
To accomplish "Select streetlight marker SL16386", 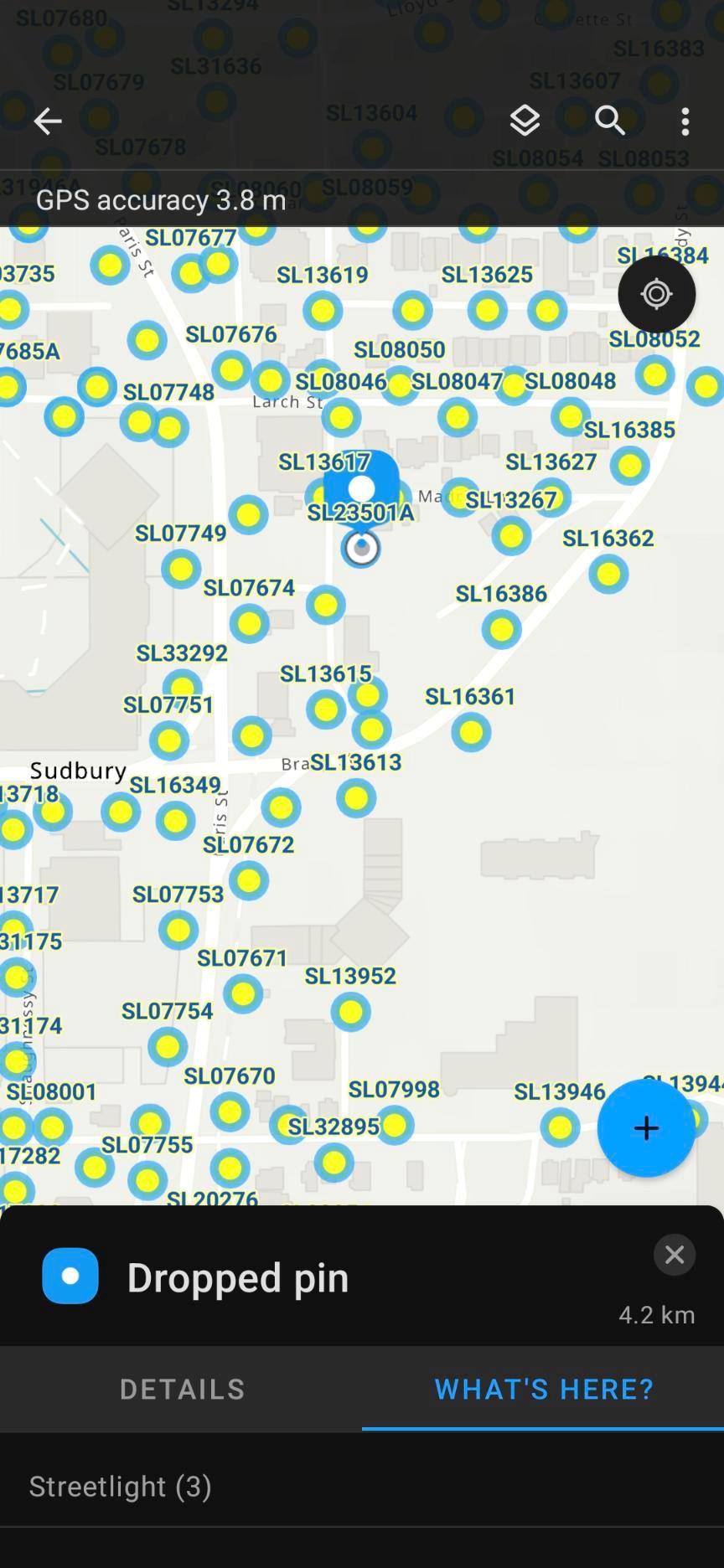I will (501, 630).
